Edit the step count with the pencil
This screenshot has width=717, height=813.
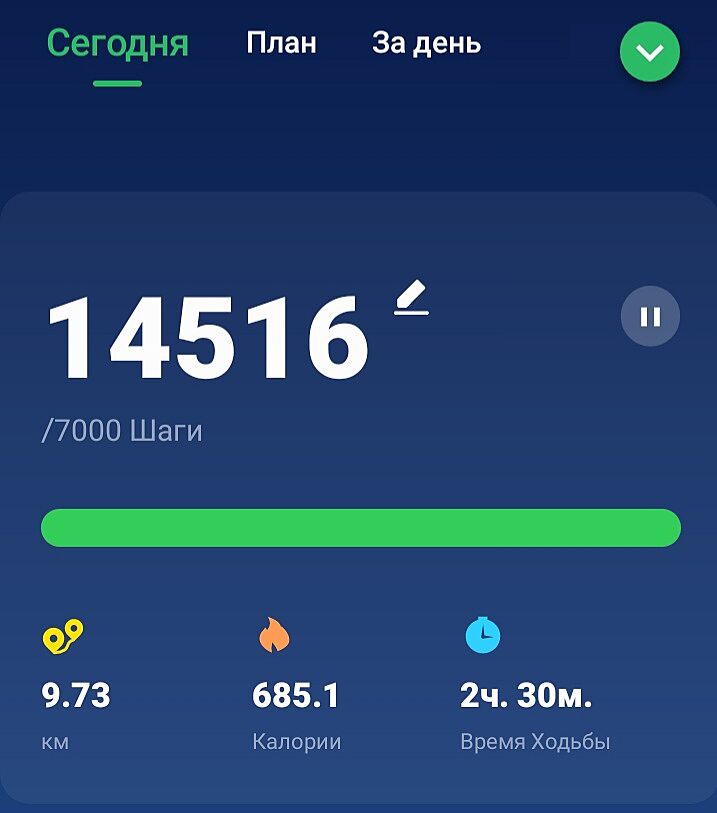point(411,298)
